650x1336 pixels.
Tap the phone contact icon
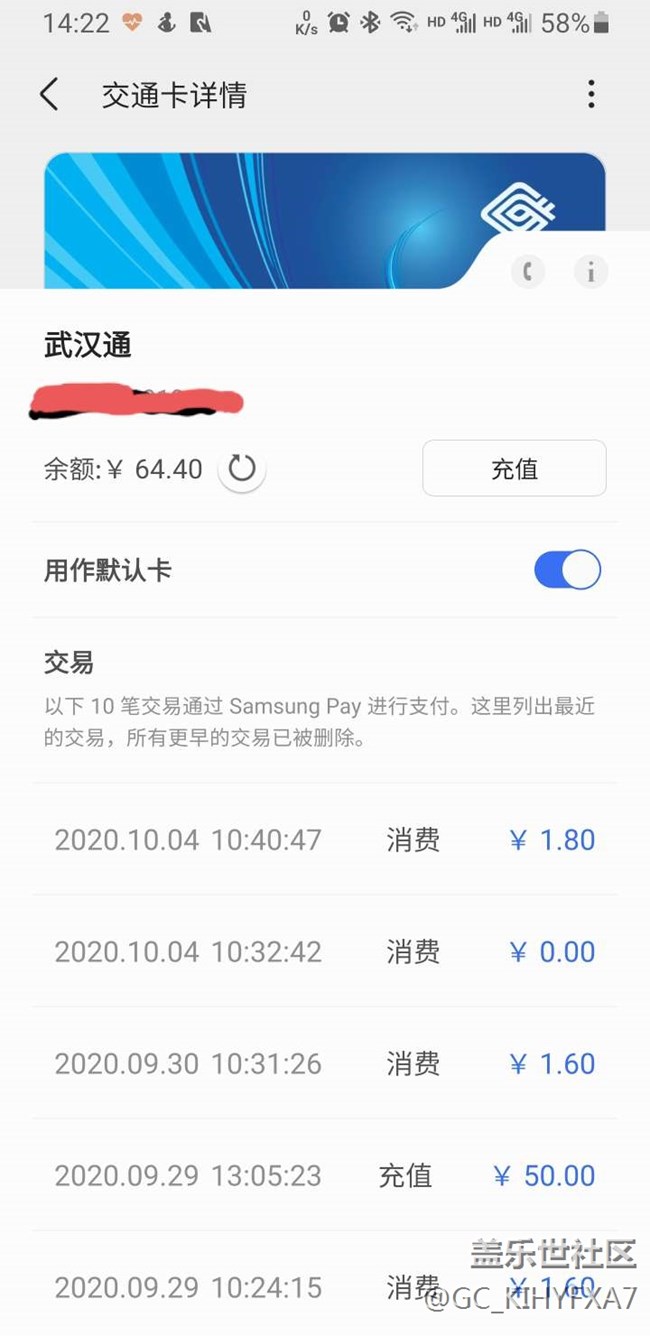coord(528,271)
